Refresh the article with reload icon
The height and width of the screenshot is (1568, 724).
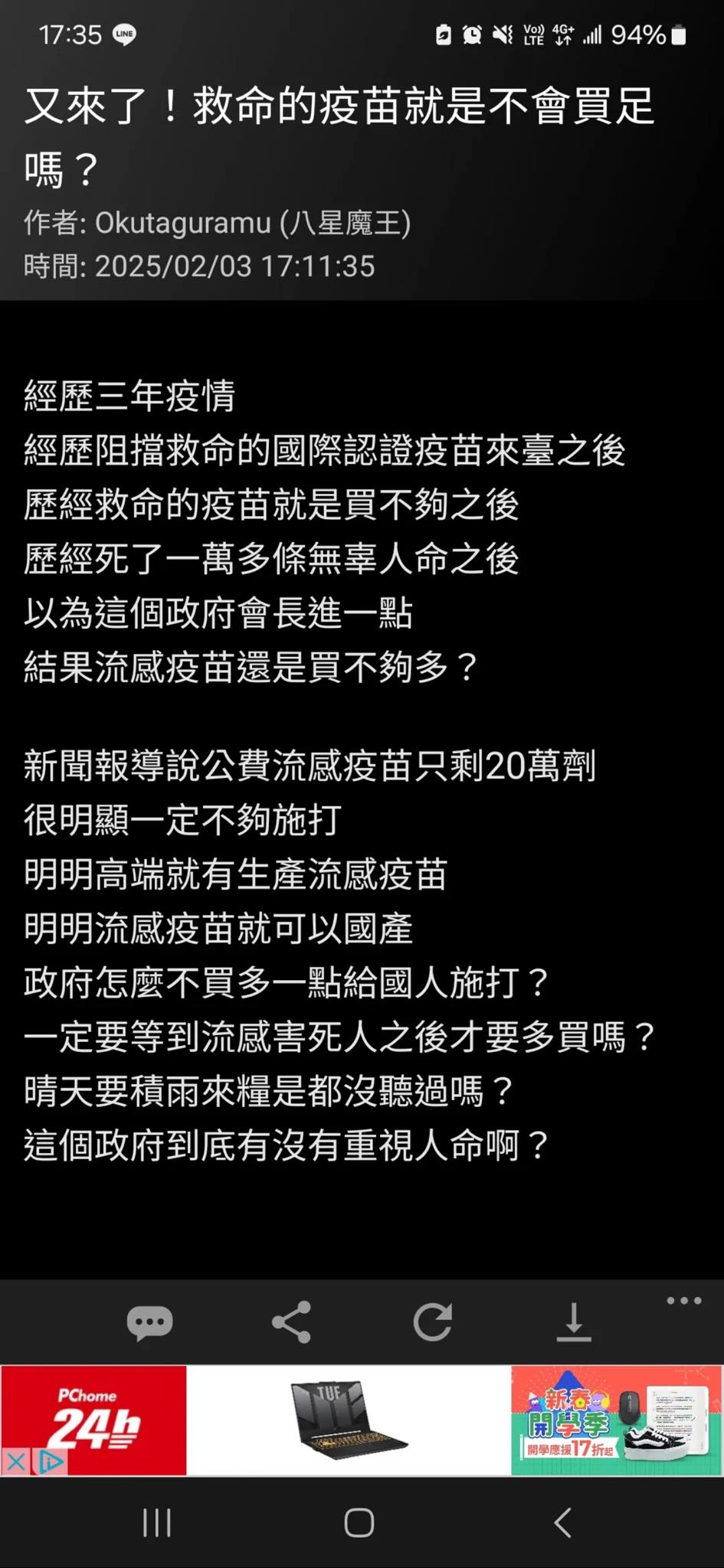click(432, 1322)
